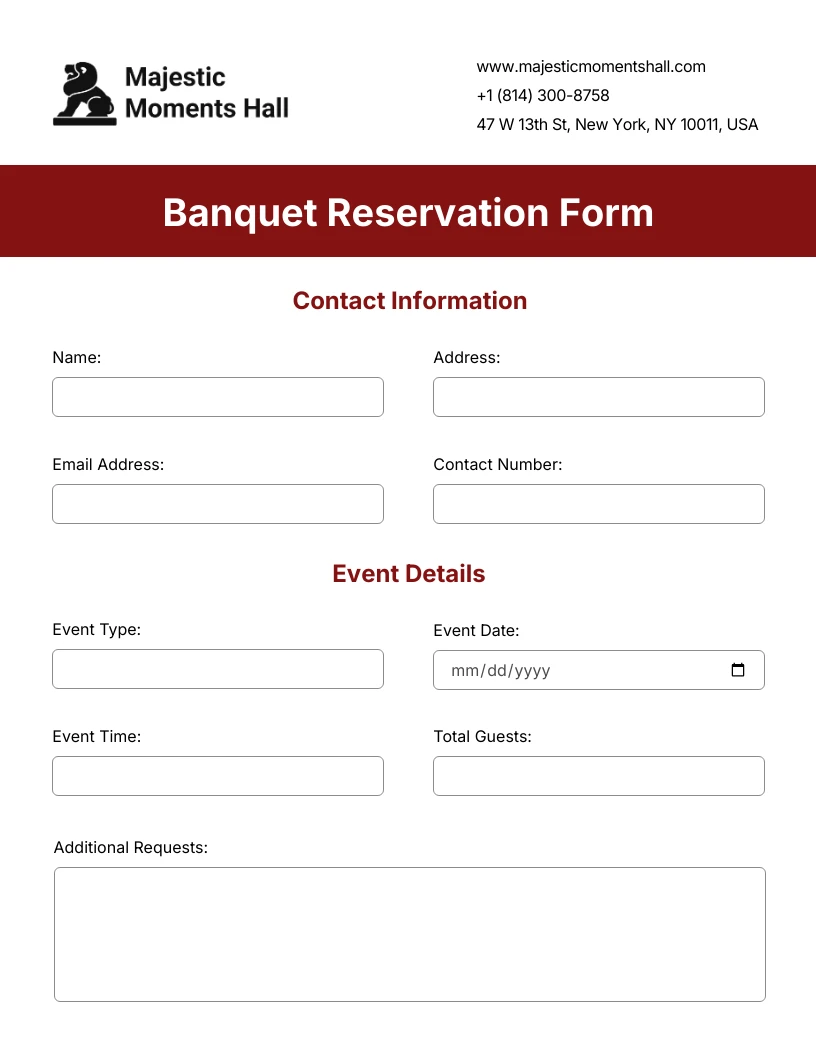The height and width of the screenshot is (1056, 816).
Task: Visit www.majesticmomentshall.com link
Action: (591, 67)
